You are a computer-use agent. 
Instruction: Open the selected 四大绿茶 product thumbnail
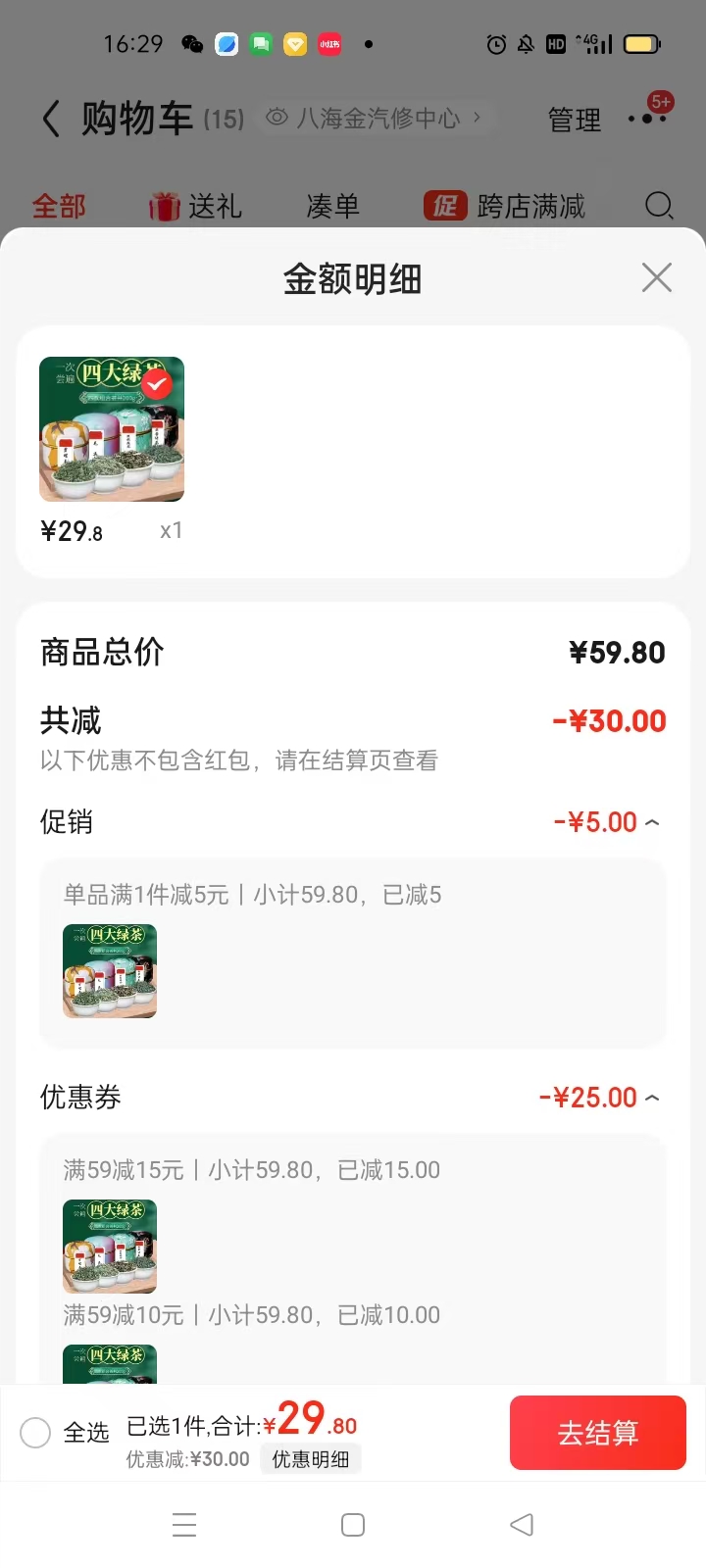[112, 429]
